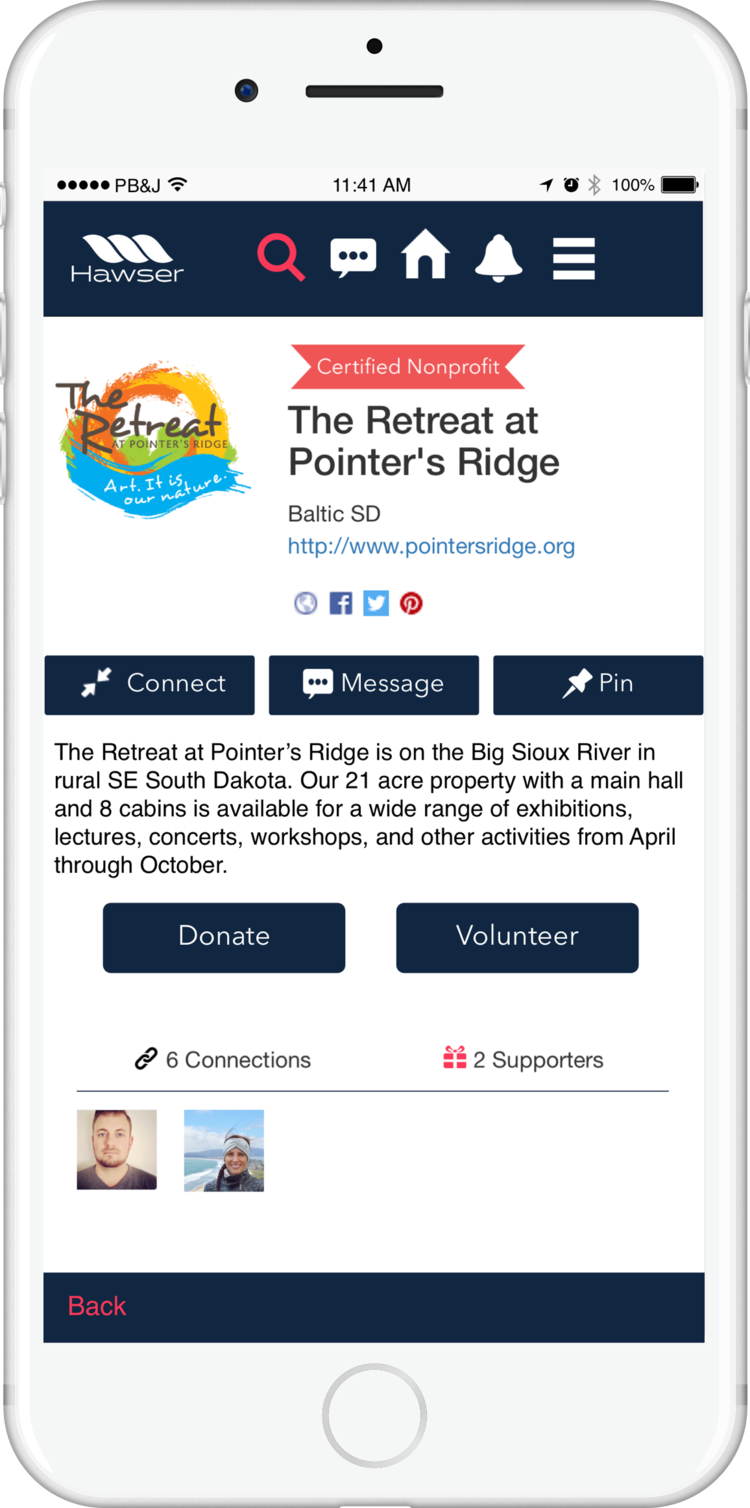Open the Pinterest icon
The image size is (750, 1508).
411,603
